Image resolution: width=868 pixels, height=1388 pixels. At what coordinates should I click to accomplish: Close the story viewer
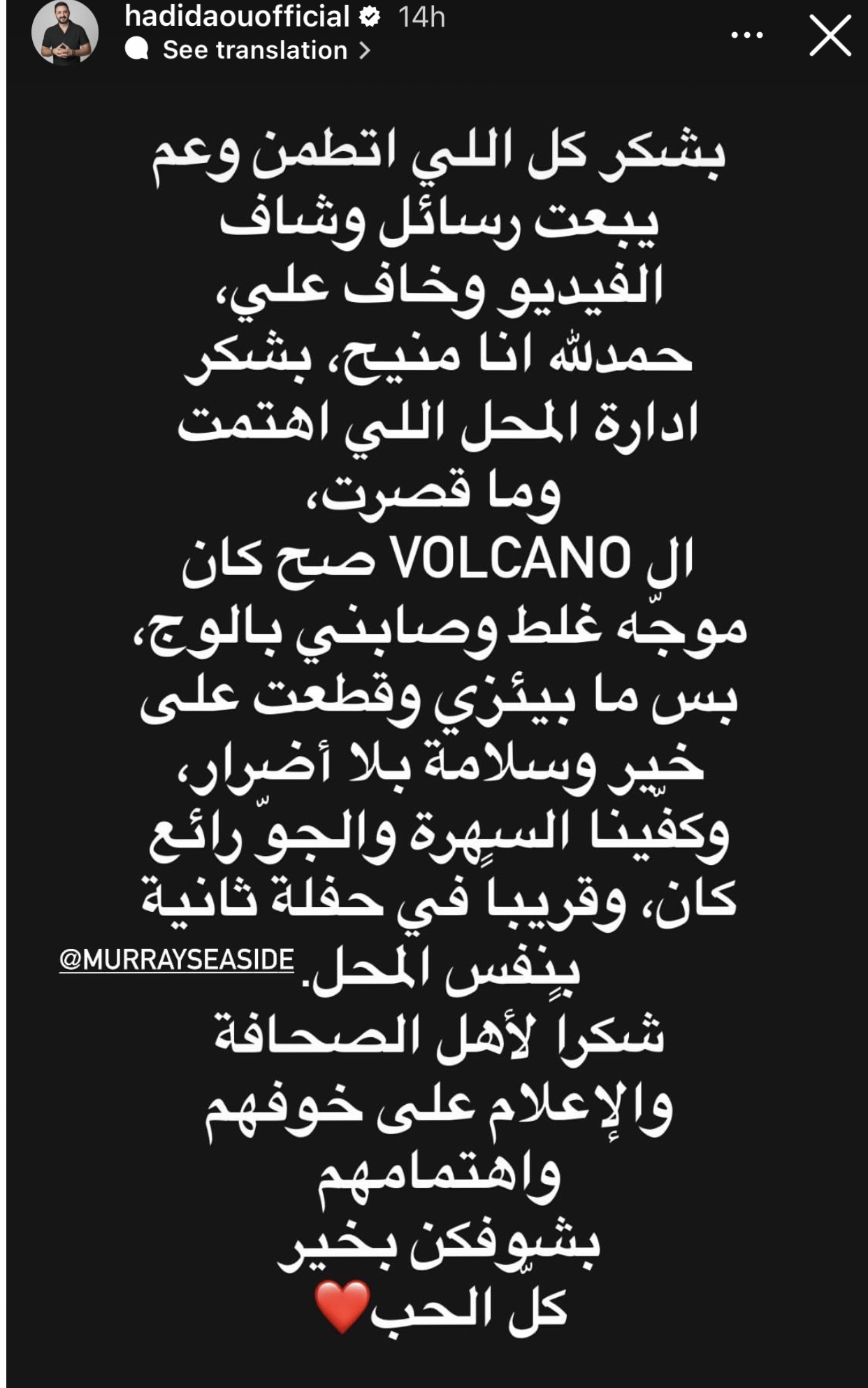click(x=830, y=35)
